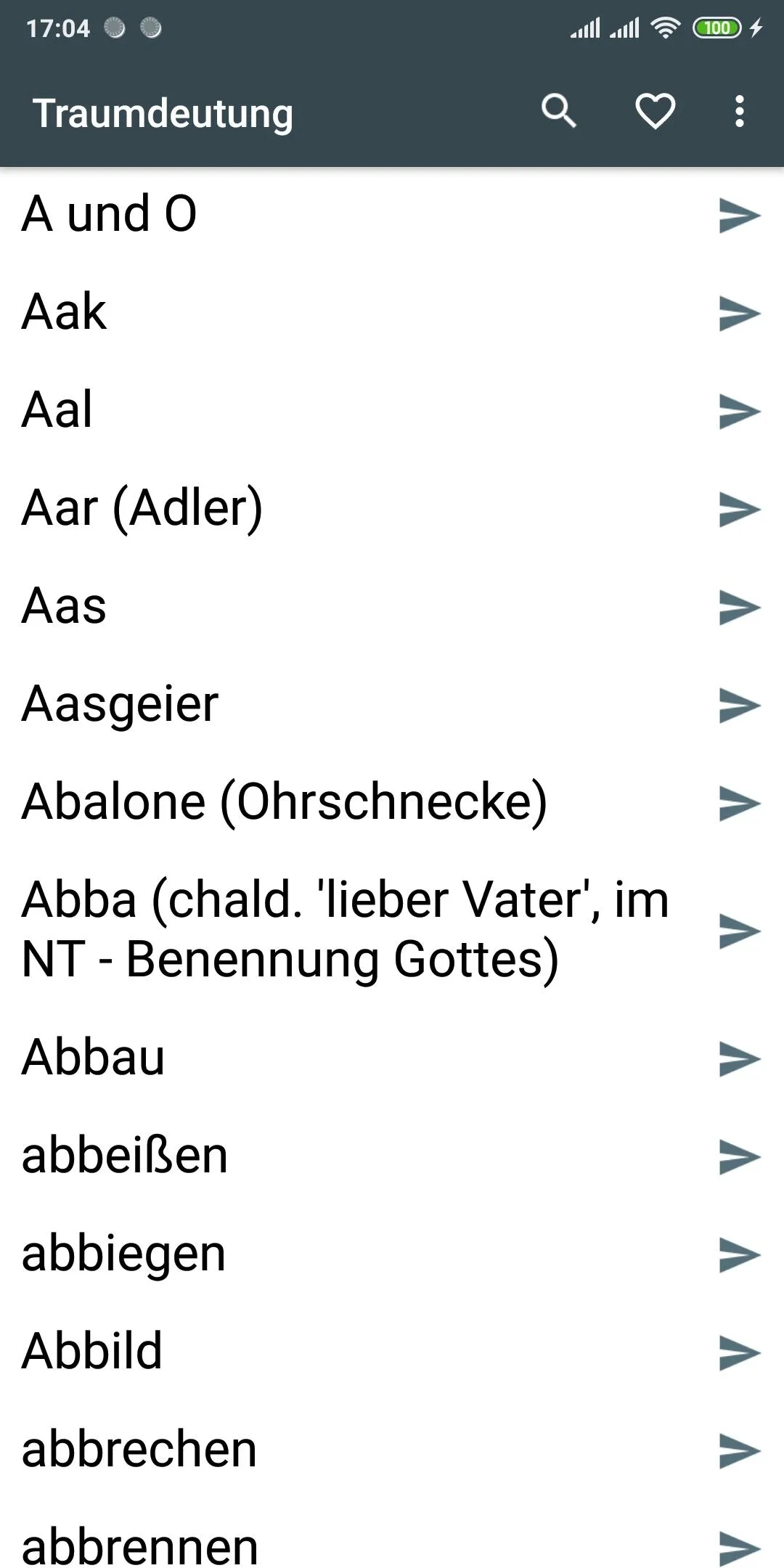The image size is (784, 1568).
Task: Open the overflow menu
Action: [x=739, y=112]
